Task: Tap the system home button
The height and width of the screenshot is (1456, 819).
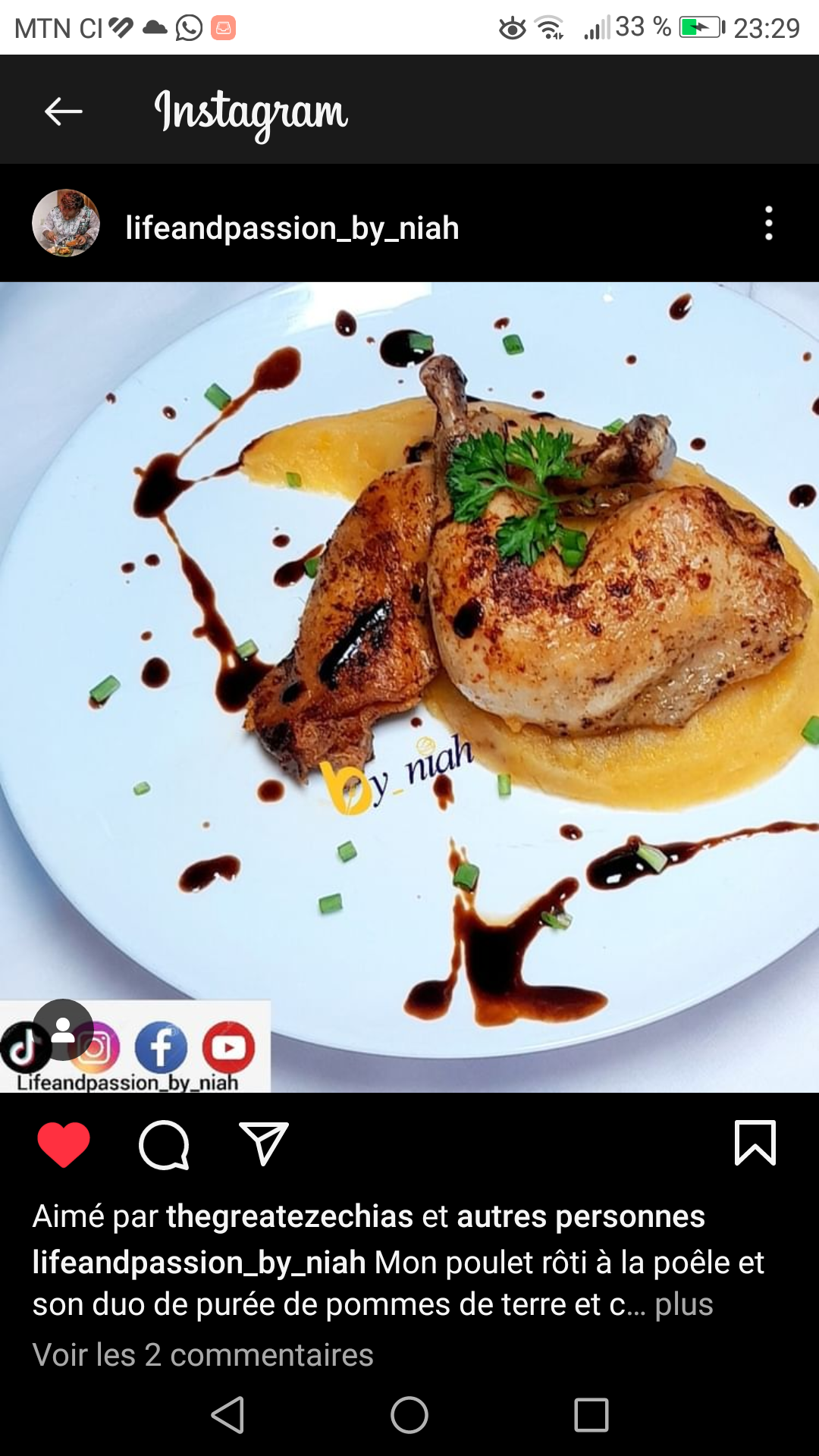Action: (409, 1415)
